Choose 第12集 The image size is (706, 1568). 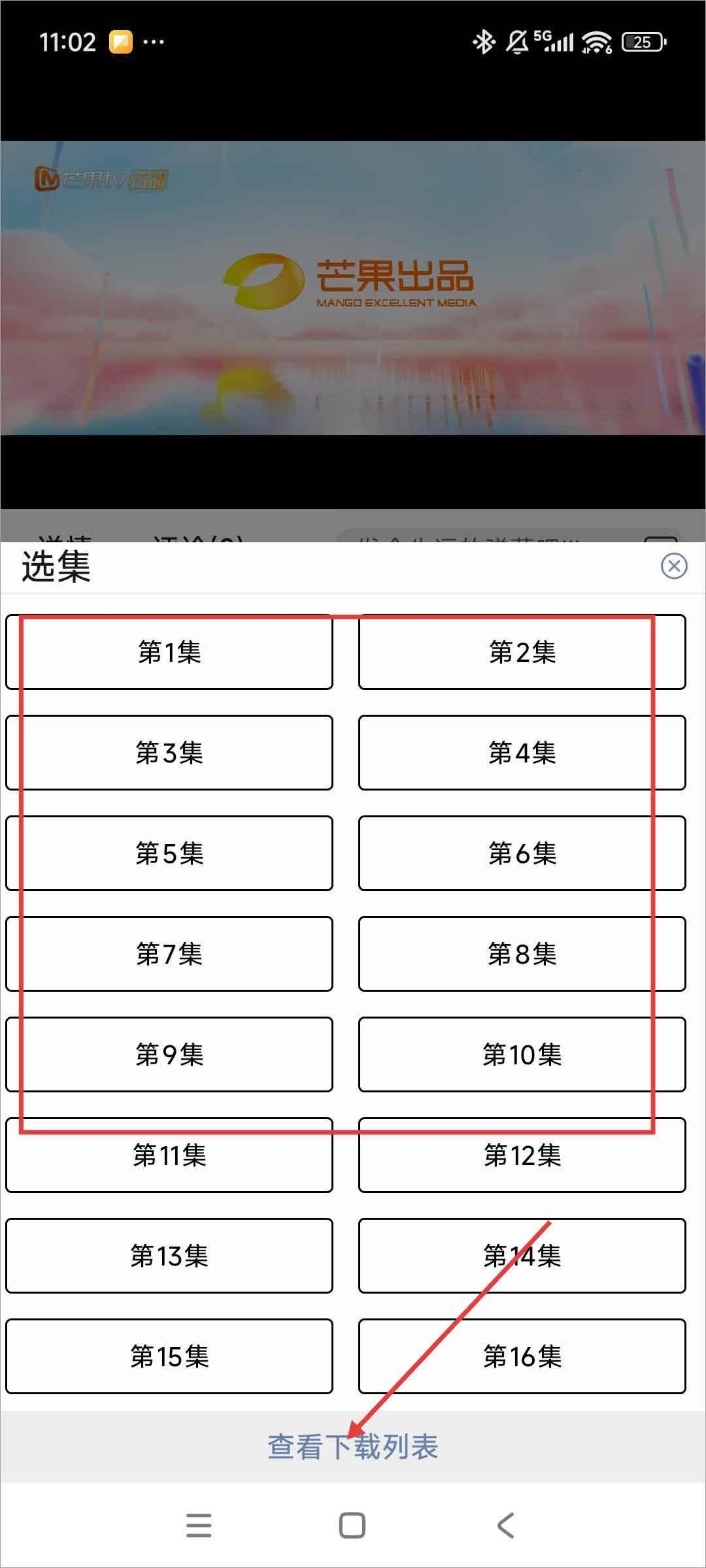tap(522, 1155)
